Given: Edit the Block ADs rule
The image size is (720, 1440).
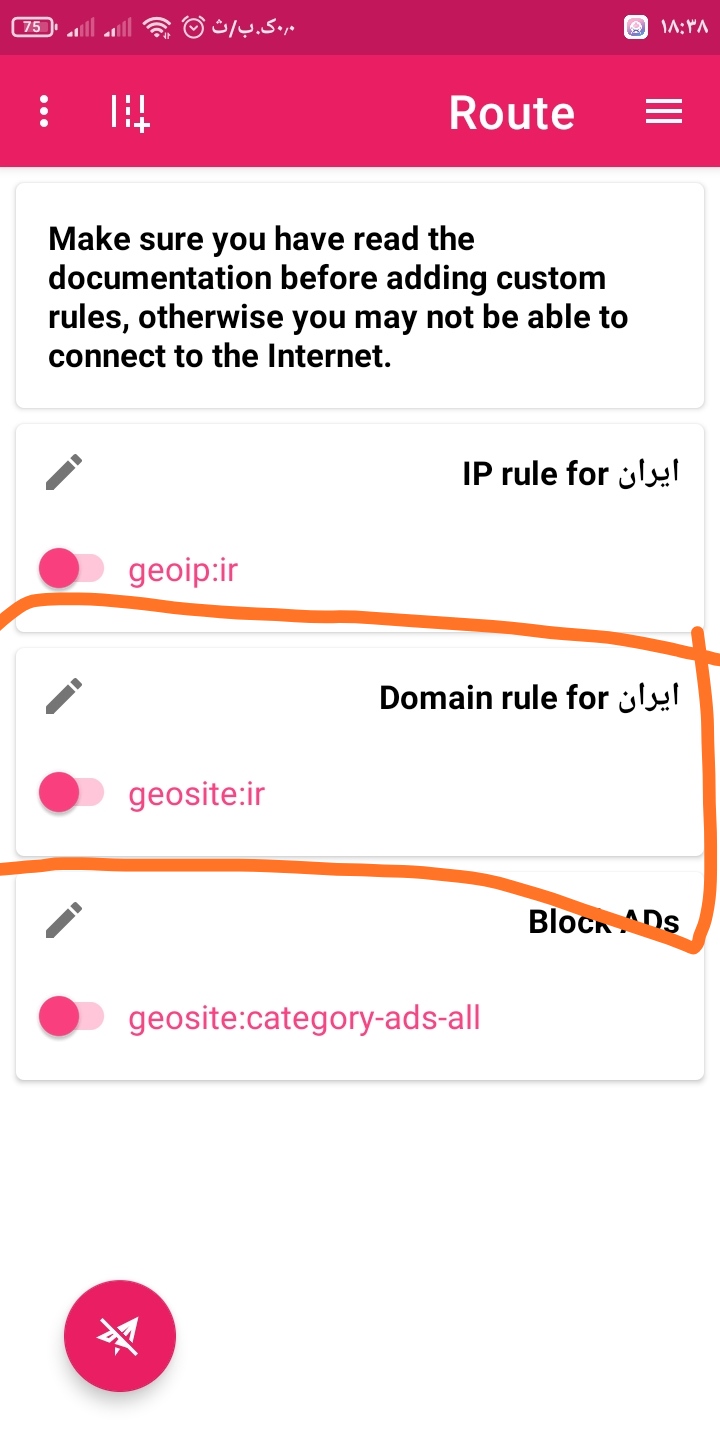Looking at the screenshot, I should (65, 920).
